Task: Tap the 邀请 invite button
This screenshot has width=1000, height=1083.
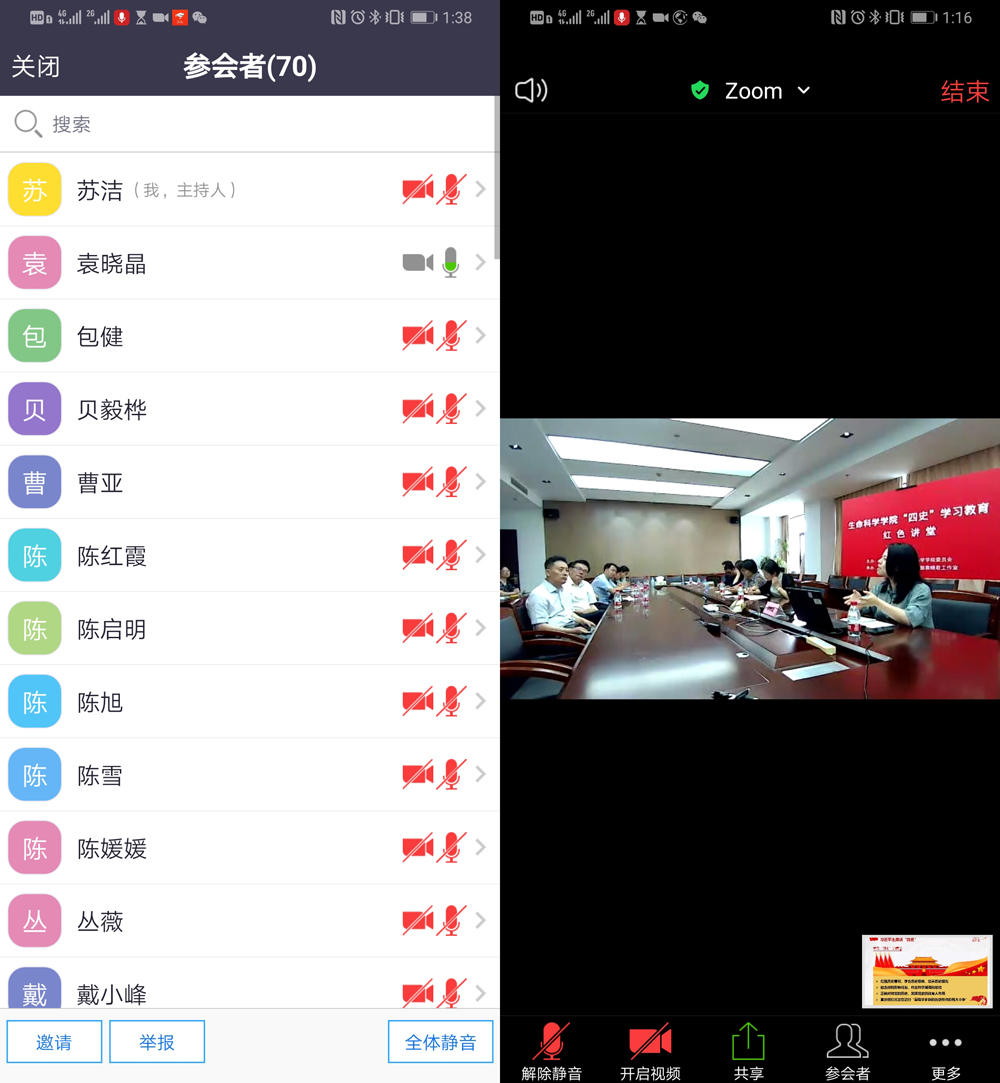Action: [x=54, y=1042]
